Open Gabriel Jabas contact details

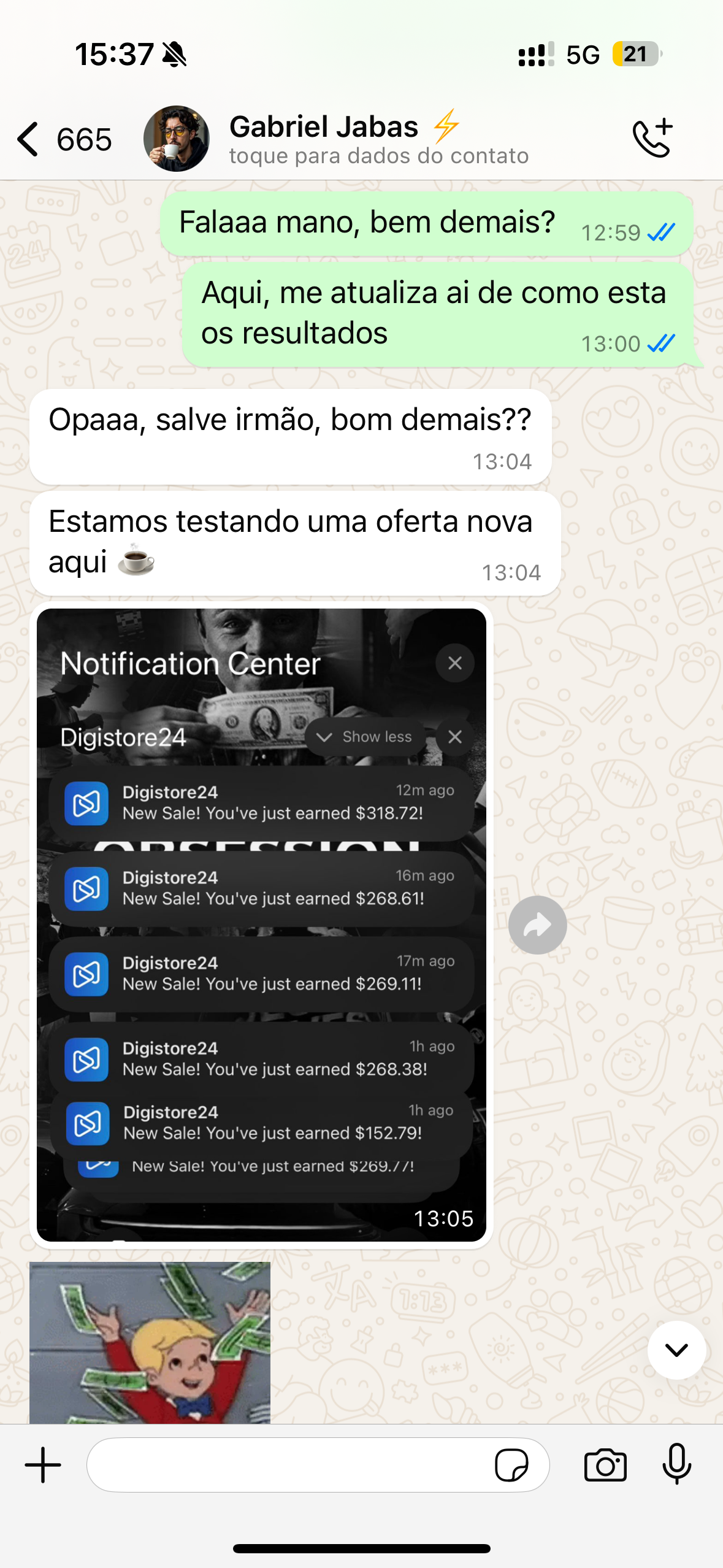click(x=378, y=139)
